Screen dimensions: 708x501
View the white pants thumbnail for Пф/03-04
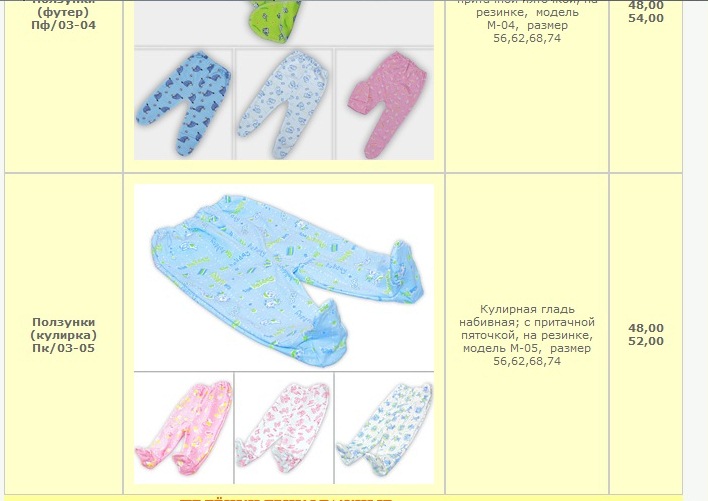tap(284, 104)
